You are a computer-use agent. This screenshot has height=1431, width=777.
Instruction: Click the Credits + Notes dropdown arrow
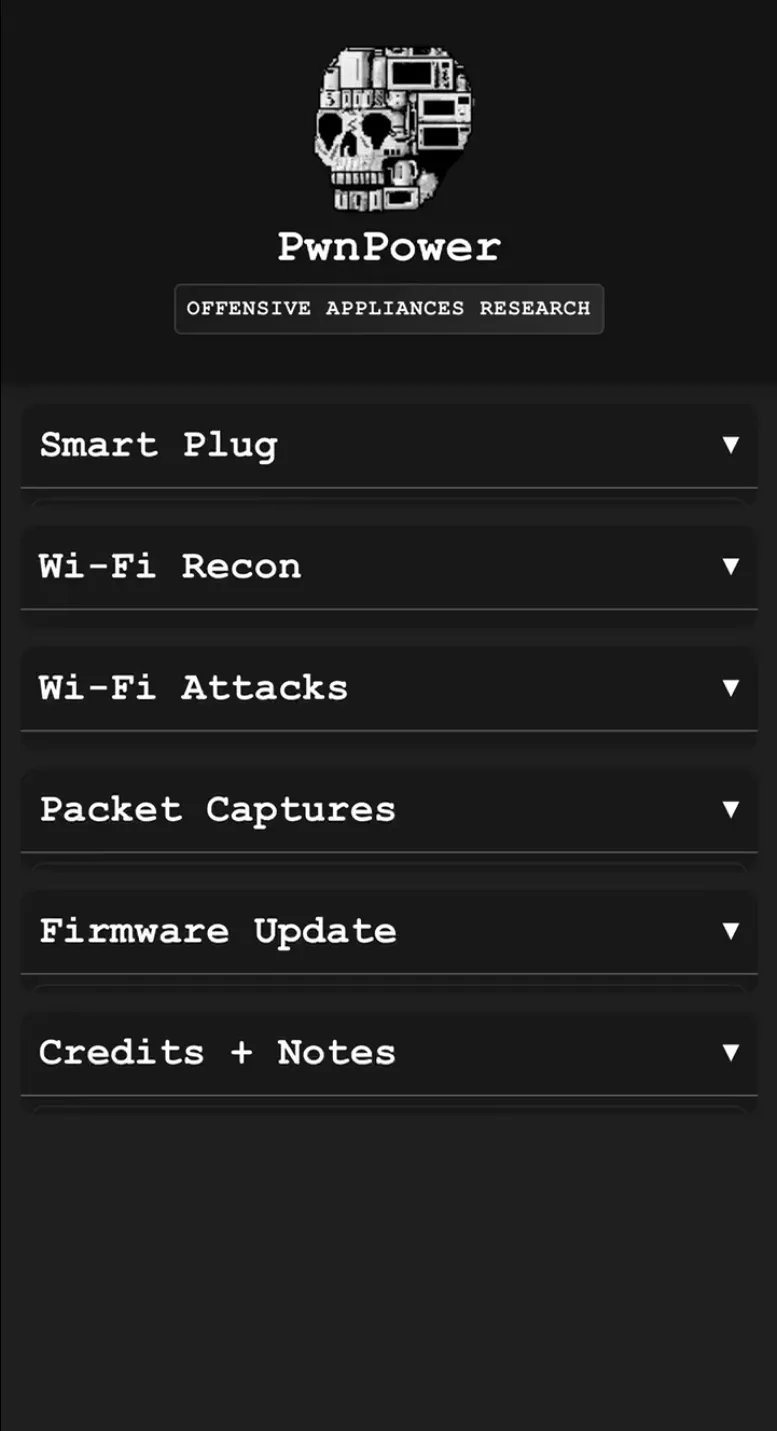731,1052
